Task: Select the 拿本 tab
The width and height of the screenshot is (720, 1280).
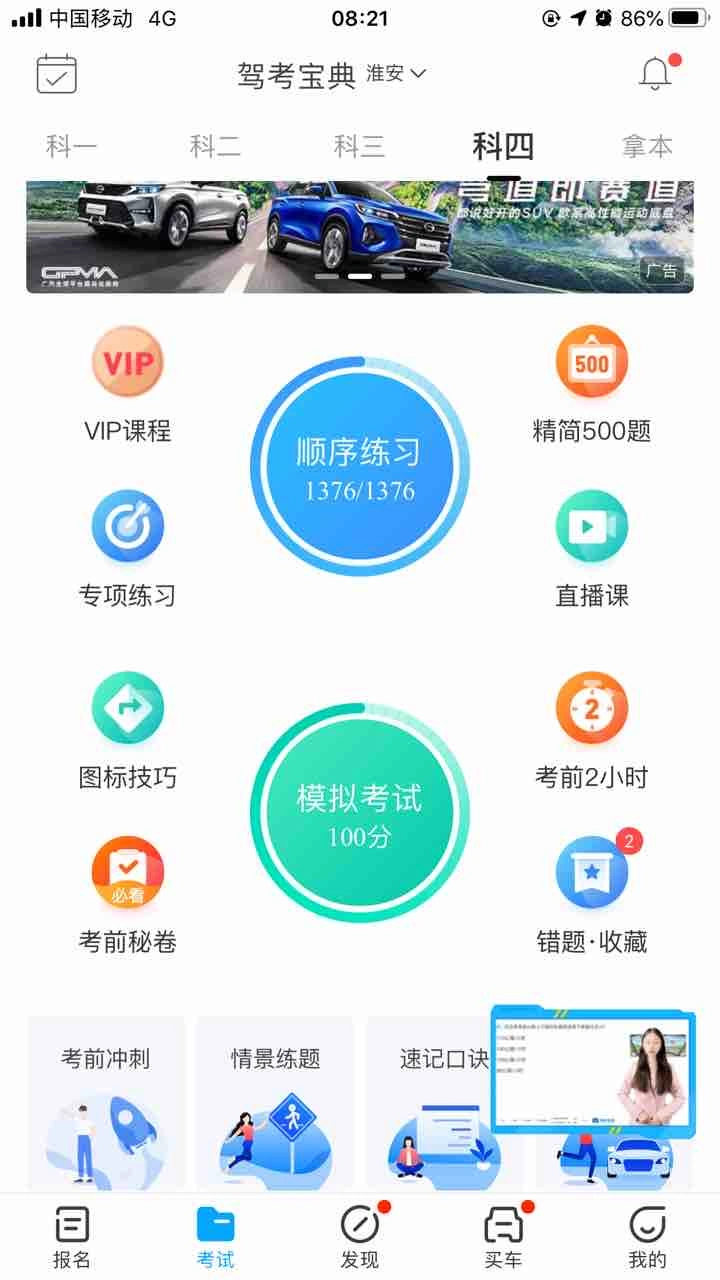Action: [x=647, y=146]
